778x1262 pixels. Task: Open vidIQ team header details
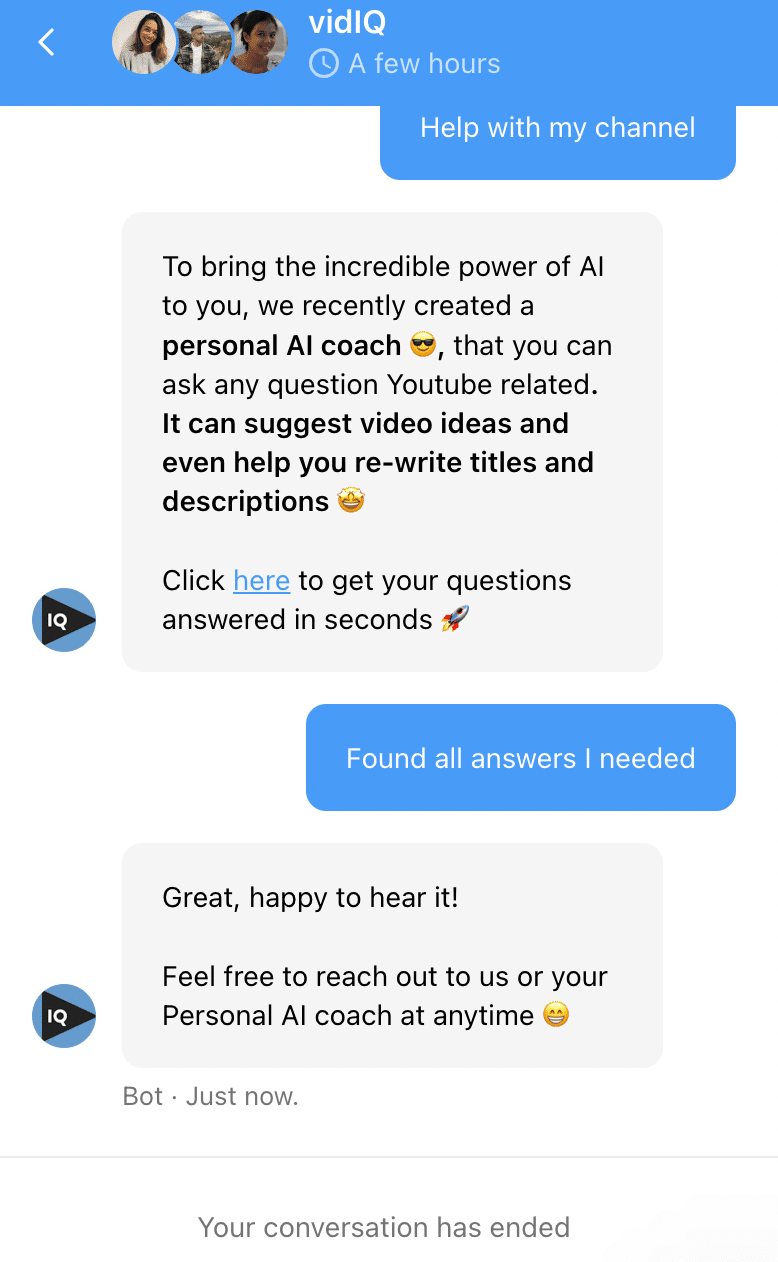pos(346,22)
